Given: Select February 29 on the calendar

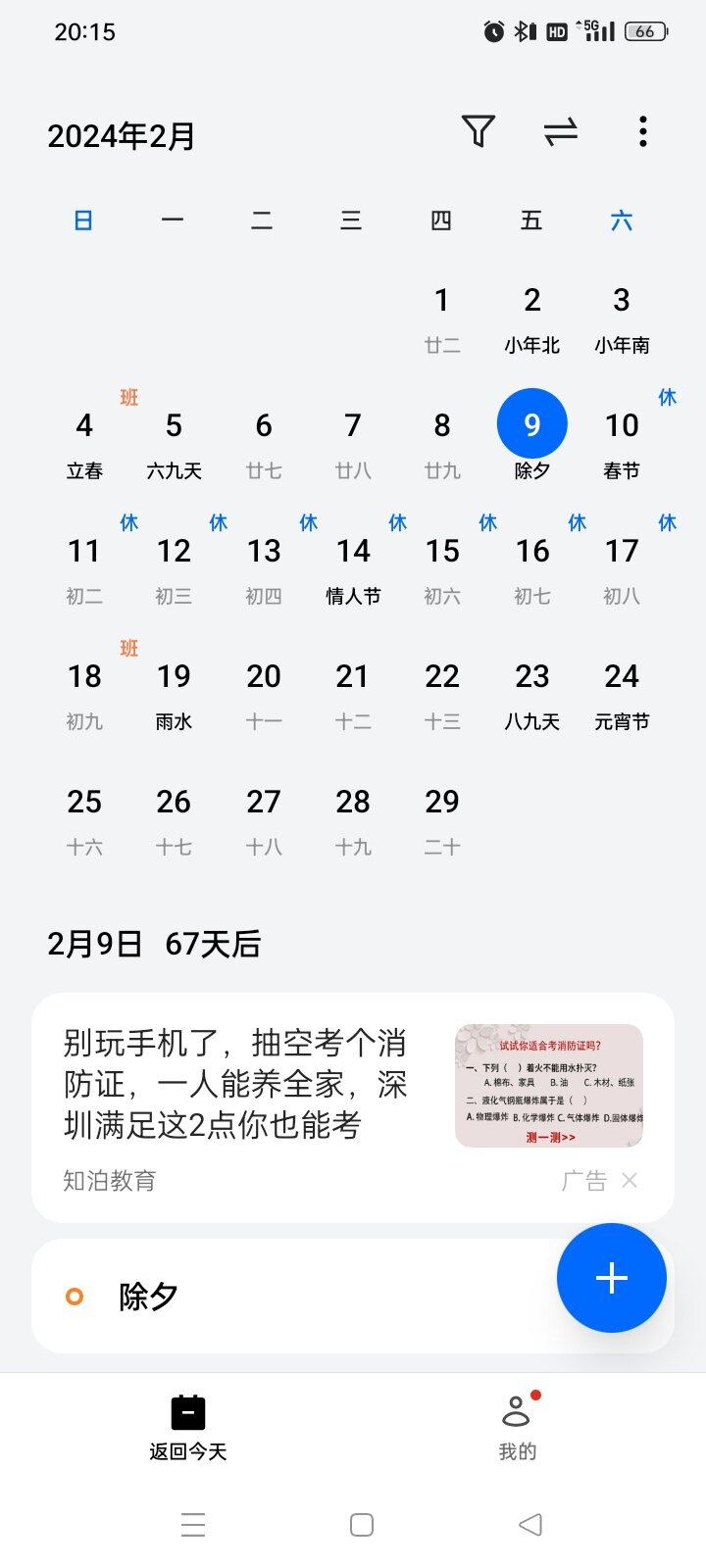Looking at the screenshot, I should [442, 817].
